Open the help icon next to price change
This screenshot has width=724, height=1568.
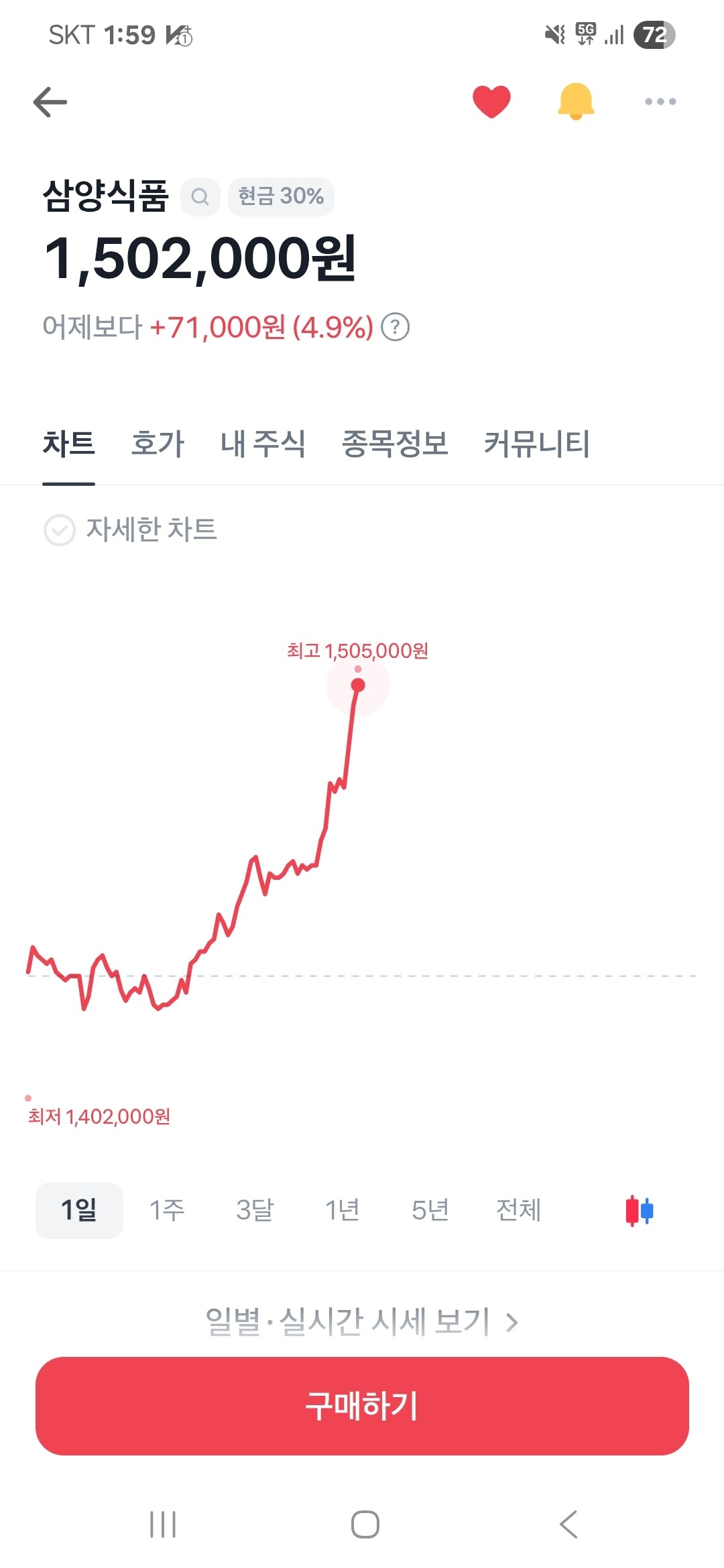click(x=396, y=328)
